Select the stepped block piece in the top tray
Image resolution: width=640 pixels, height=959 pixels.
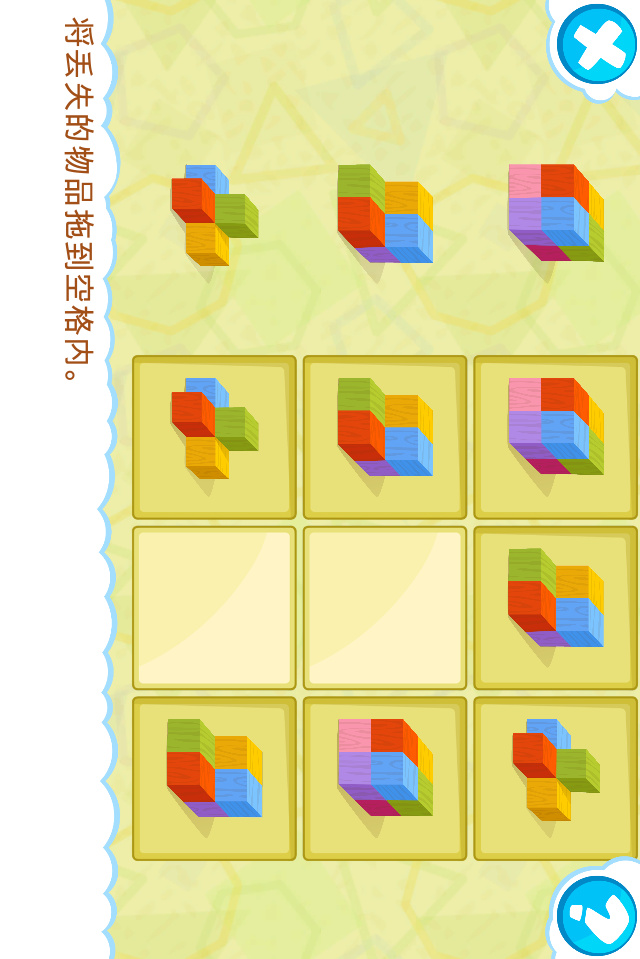384,214
